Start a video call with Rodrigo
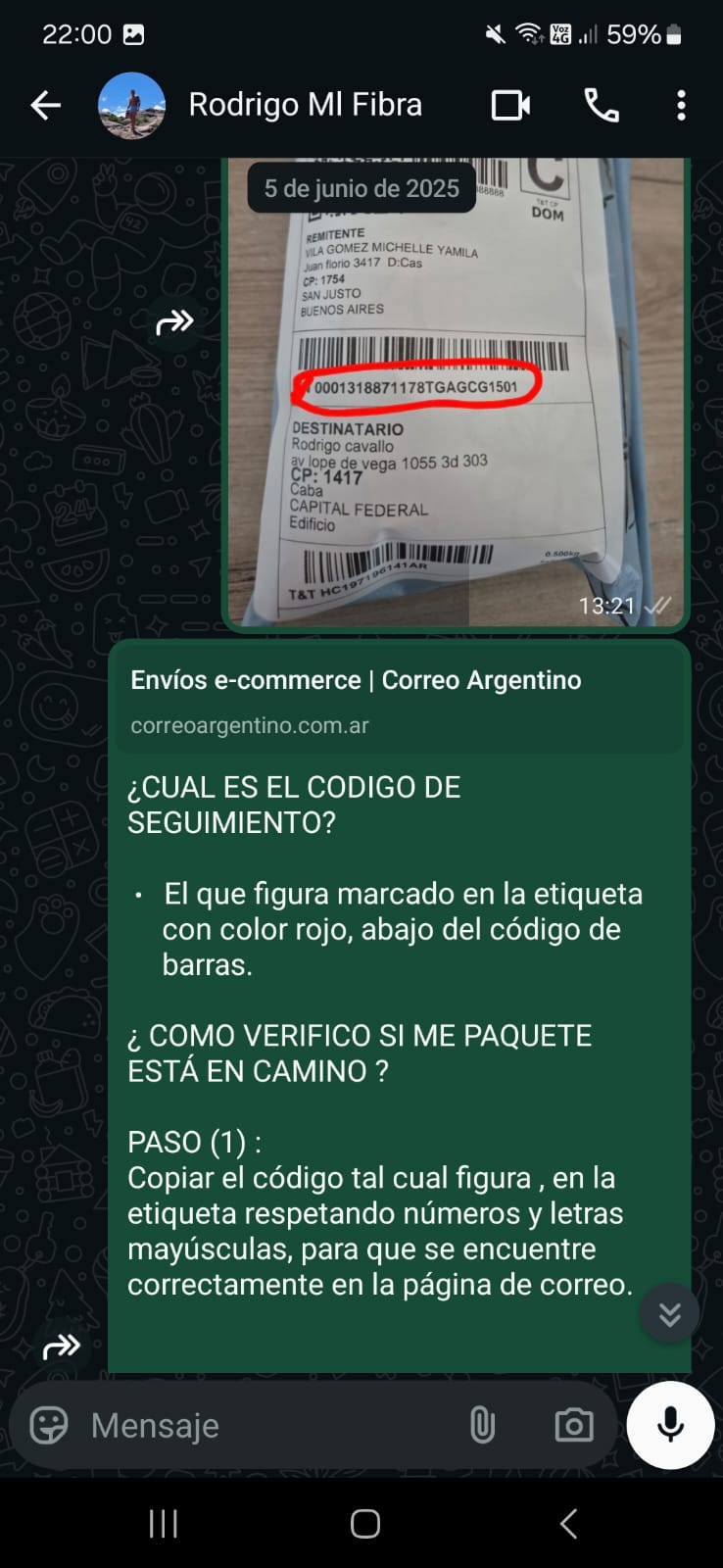723x1568 pixels. tap(510, 105)
